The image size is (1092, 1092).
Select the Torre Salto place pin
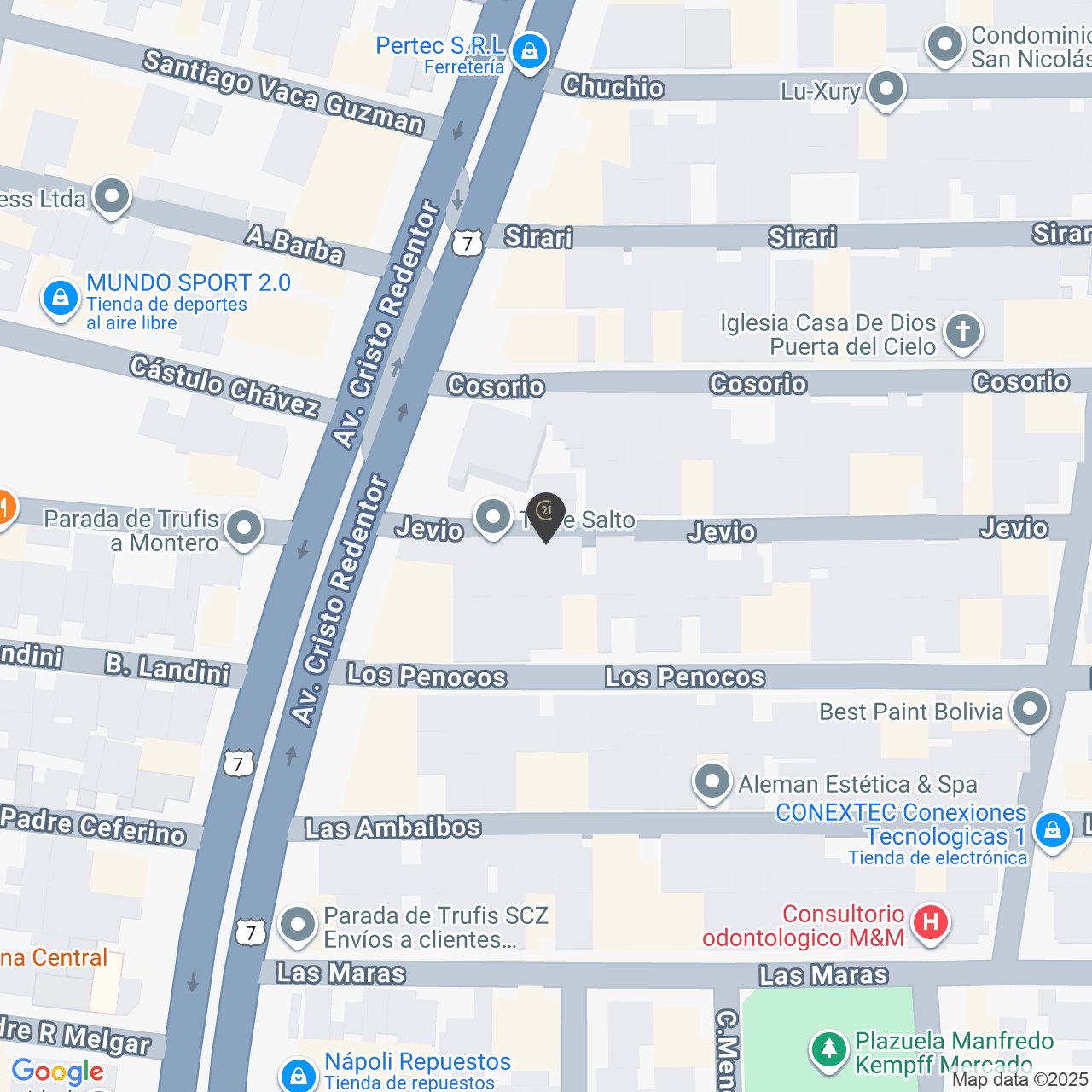tap(492, 516)
